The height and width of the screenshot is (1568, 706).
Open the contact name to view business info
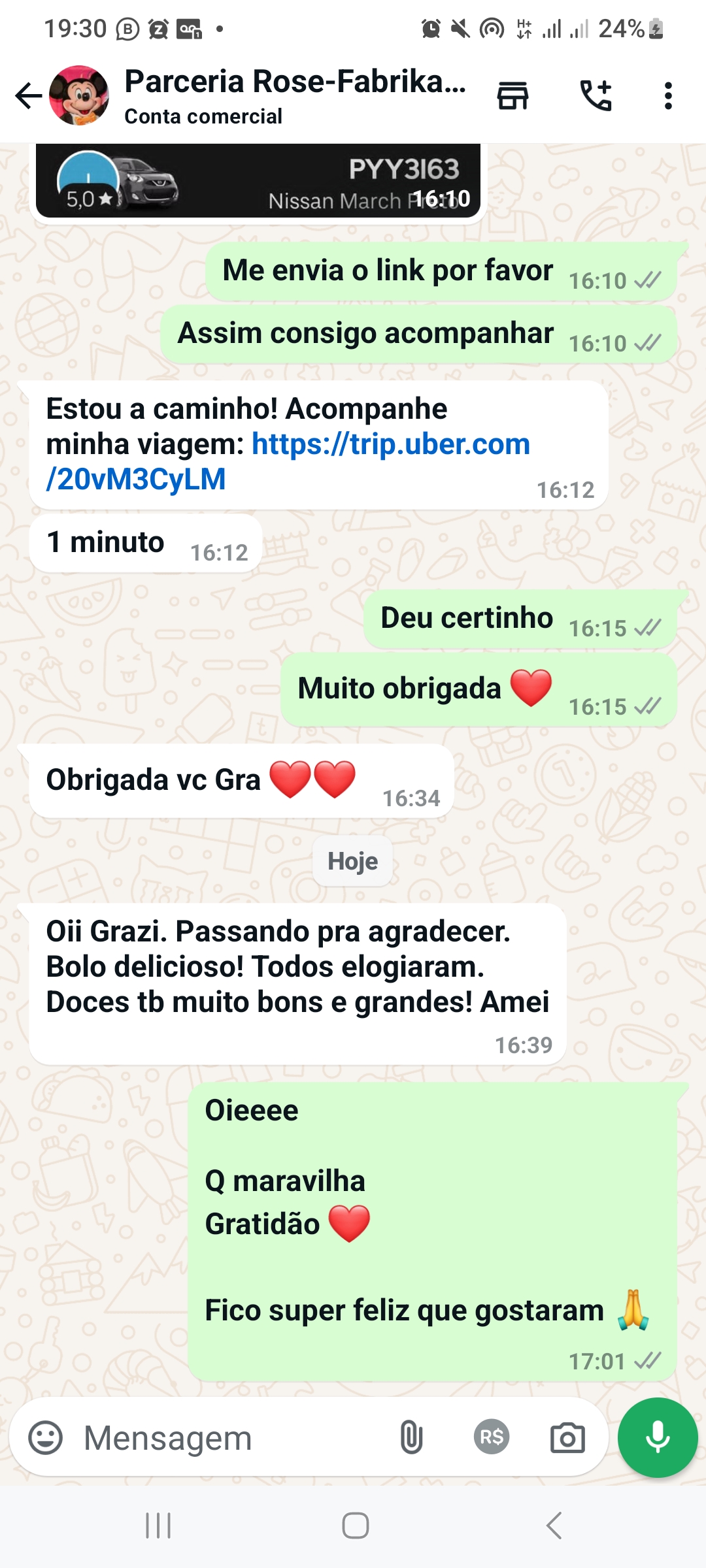(294, 84)
